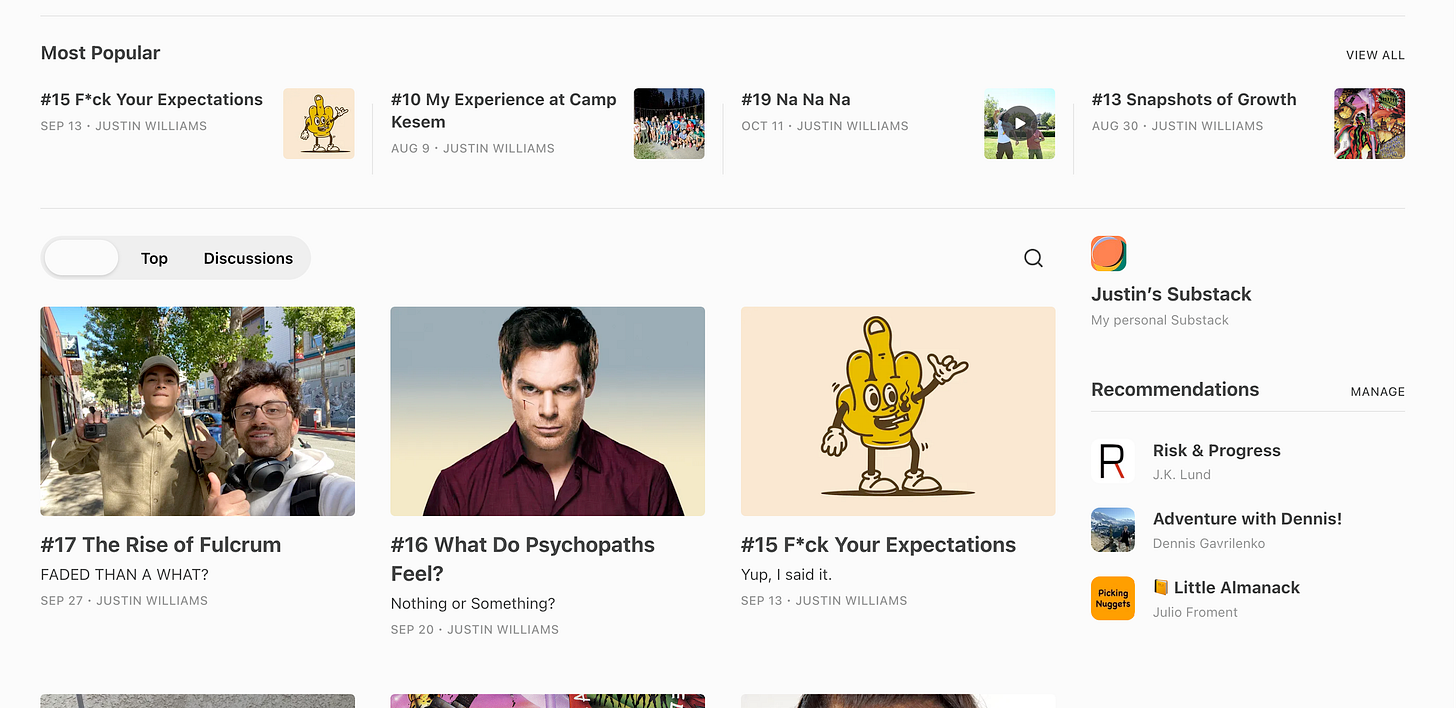Open the #16 What Do Psychopaths Feel? card
The width and height of the screenshot is (1456, 708).
click(x=547, y=471)
